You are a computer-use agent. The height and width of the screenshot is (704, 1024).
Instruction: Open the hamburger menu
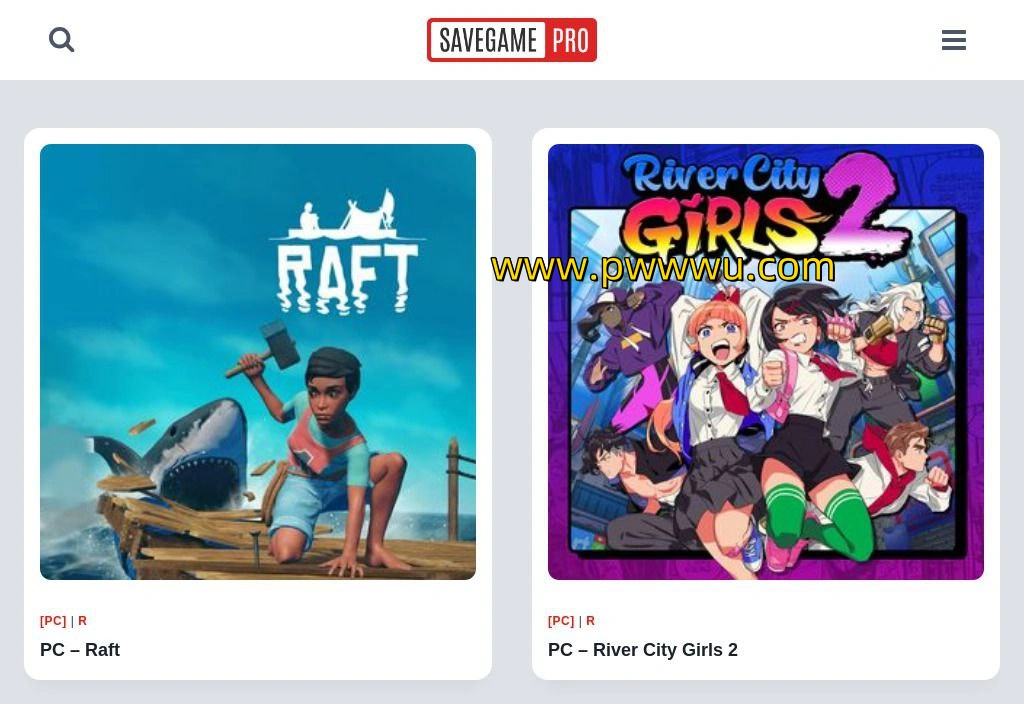pyautogui.click(x=953, y=40)
